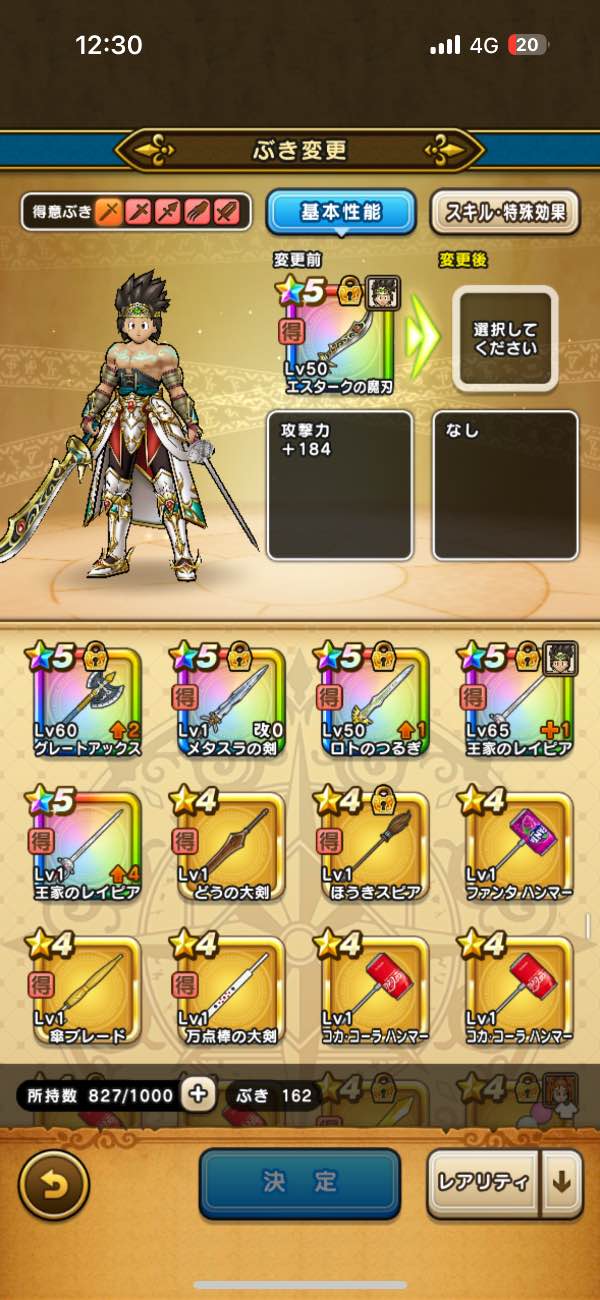This screenshot has height=1300, width=600.
Task: Go back with the return arrow
Action: pos(54,1184)
